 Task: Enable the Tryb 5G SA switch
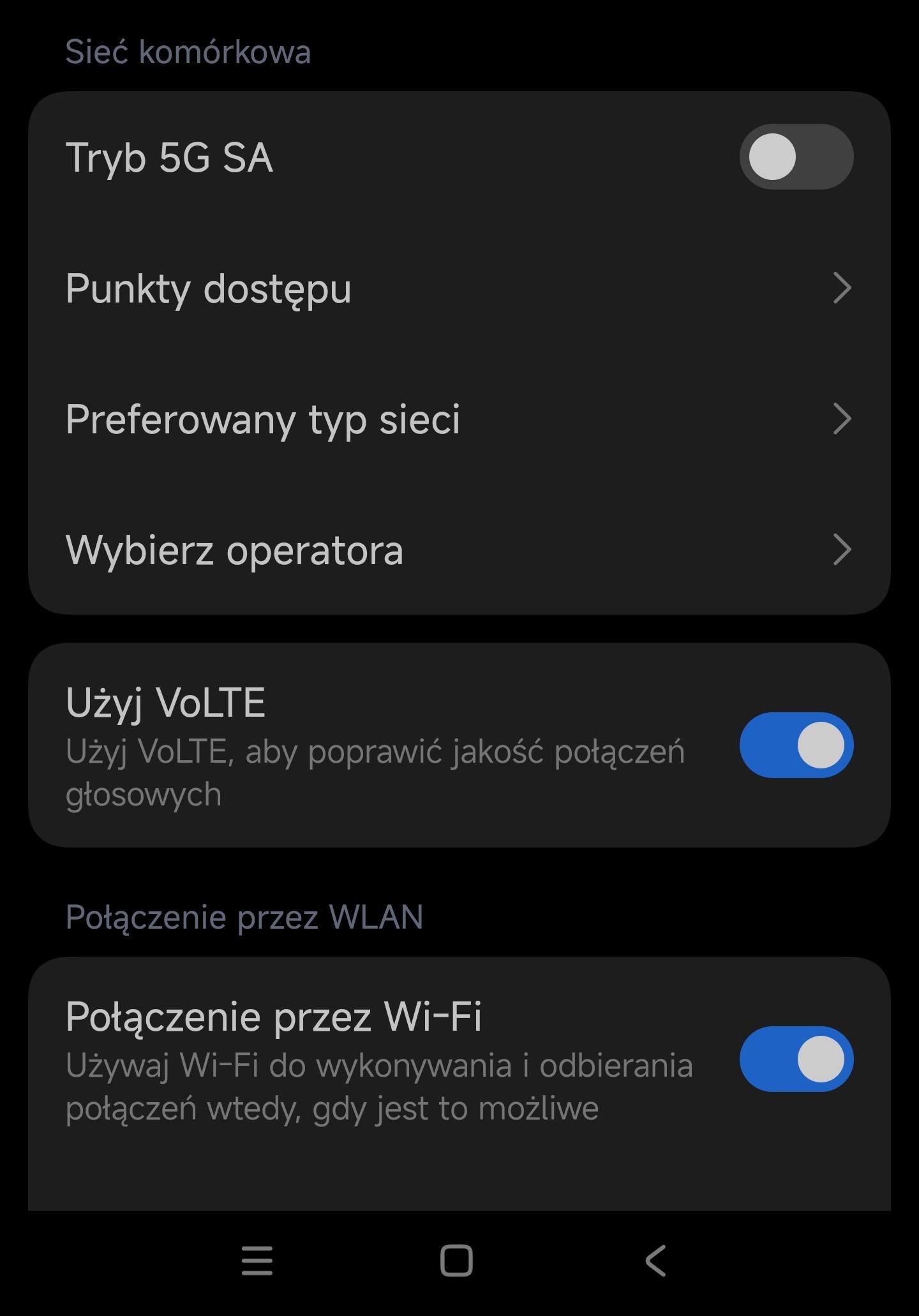[x=796, y=157]
